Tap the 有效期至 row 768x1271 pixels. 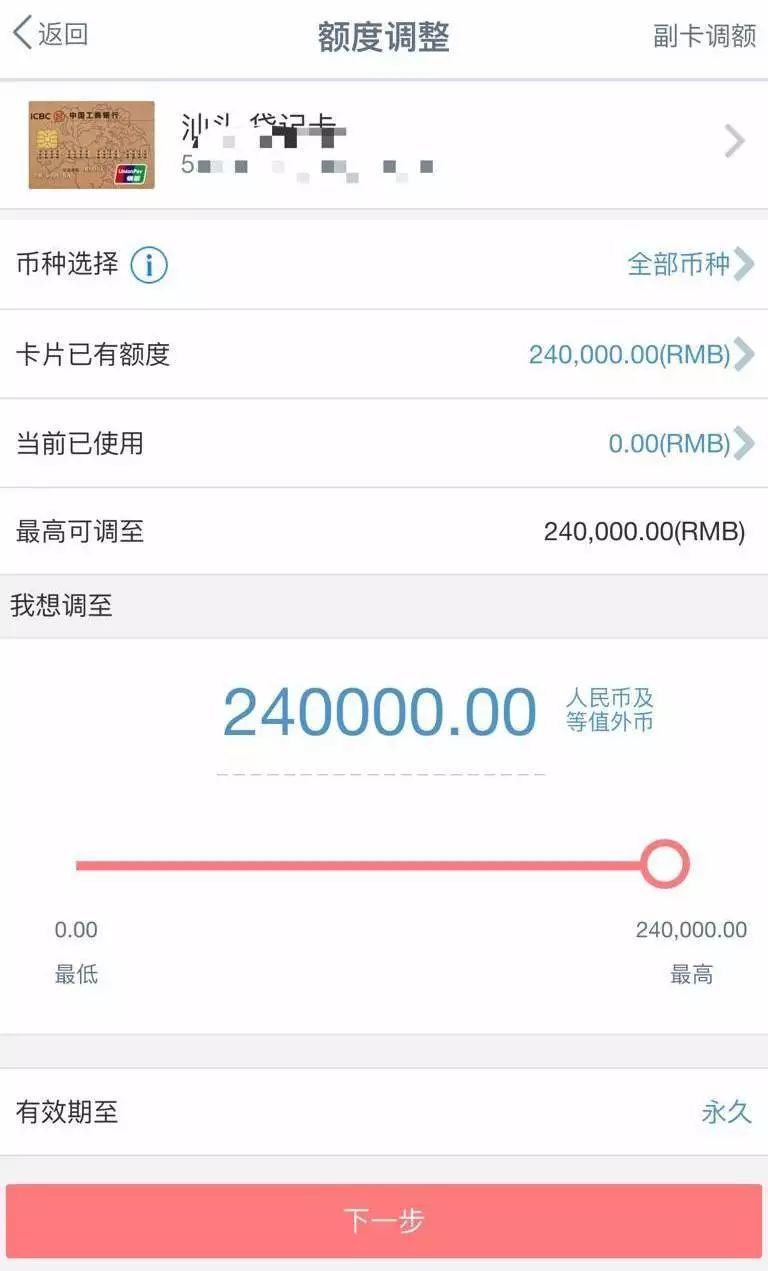[x=384, y=1113]
